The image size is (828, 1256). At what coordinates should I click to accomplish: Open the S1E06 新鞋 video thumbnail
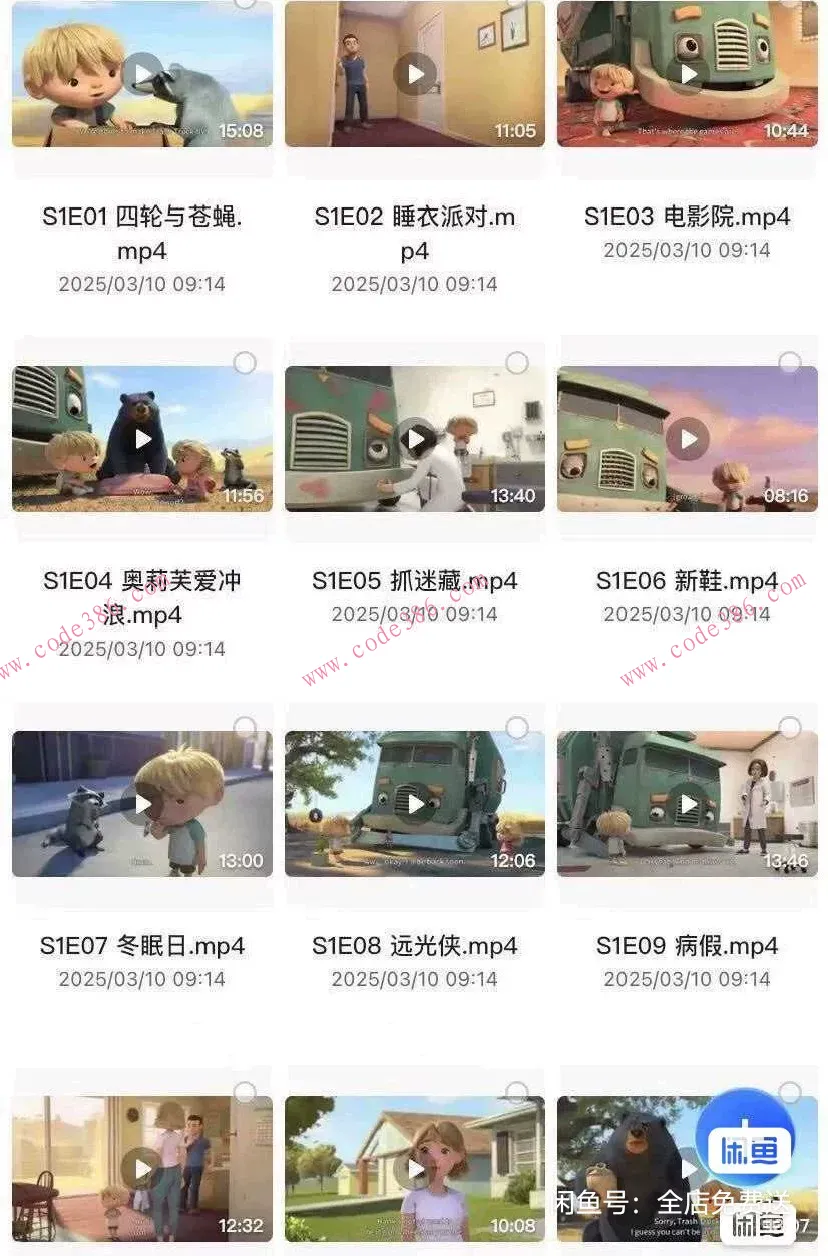[x=686, y=439]
